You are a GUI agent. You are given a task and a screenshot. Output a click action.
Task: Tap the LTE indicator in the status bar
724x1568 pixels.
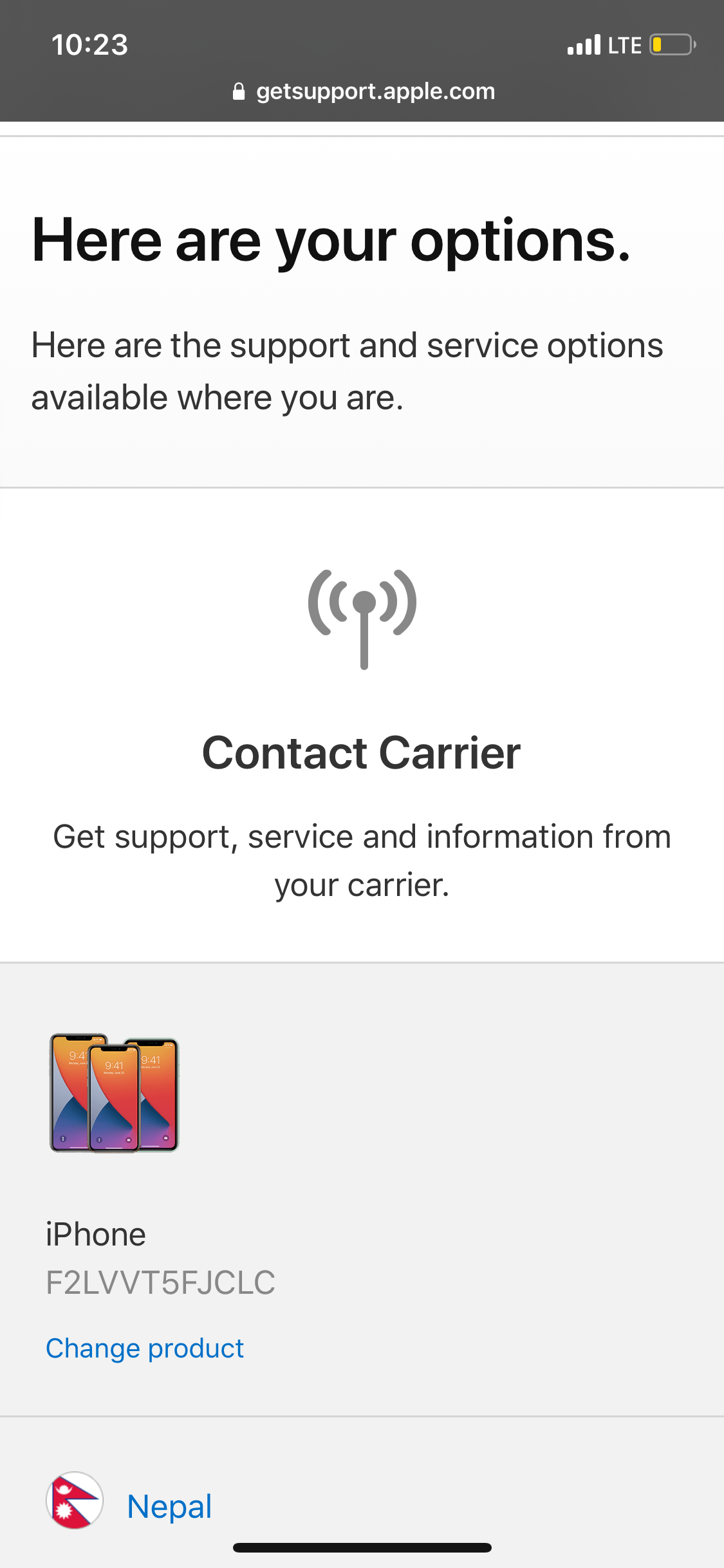click(x=625, y=44)
